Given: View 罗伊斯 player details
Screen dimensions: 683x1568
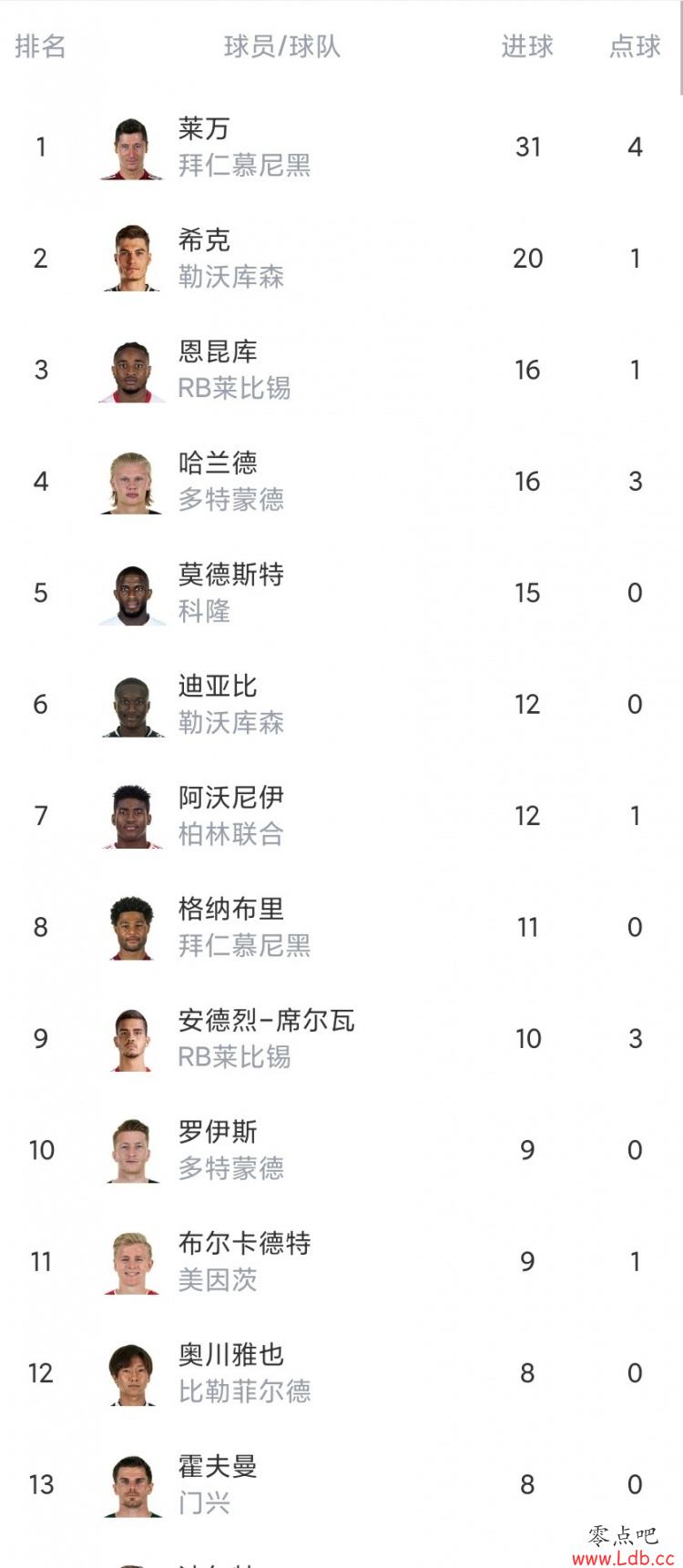Looking at the screenshot, I should 341,1150.
